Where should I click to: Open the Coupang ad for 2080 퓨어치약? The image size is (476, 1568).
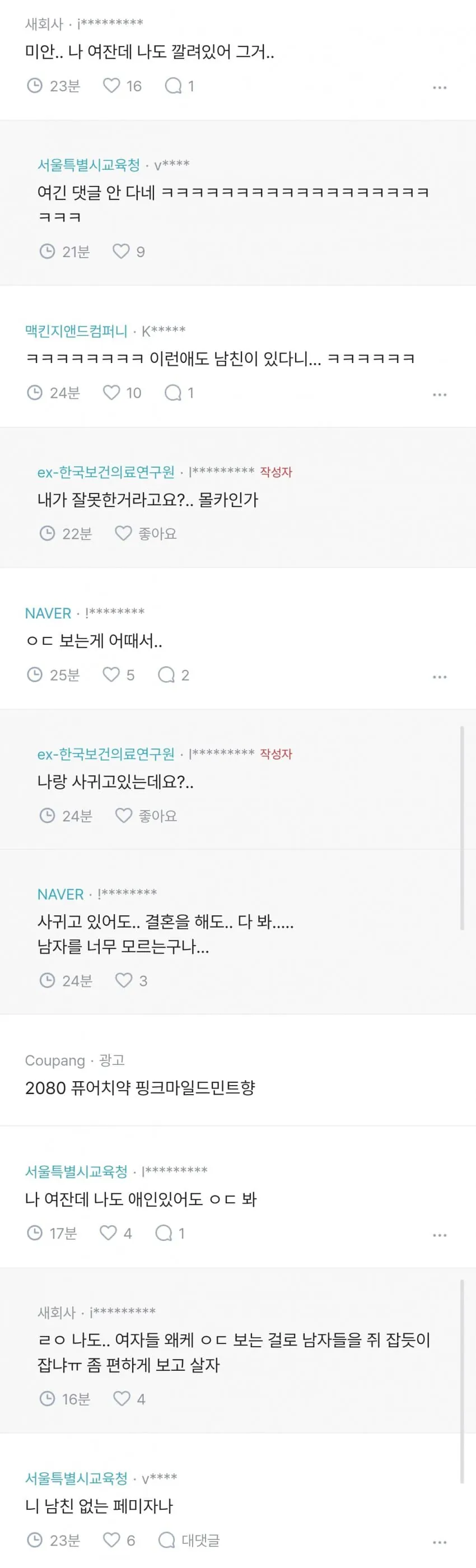pyautogui.click(x=140, y=1088)
